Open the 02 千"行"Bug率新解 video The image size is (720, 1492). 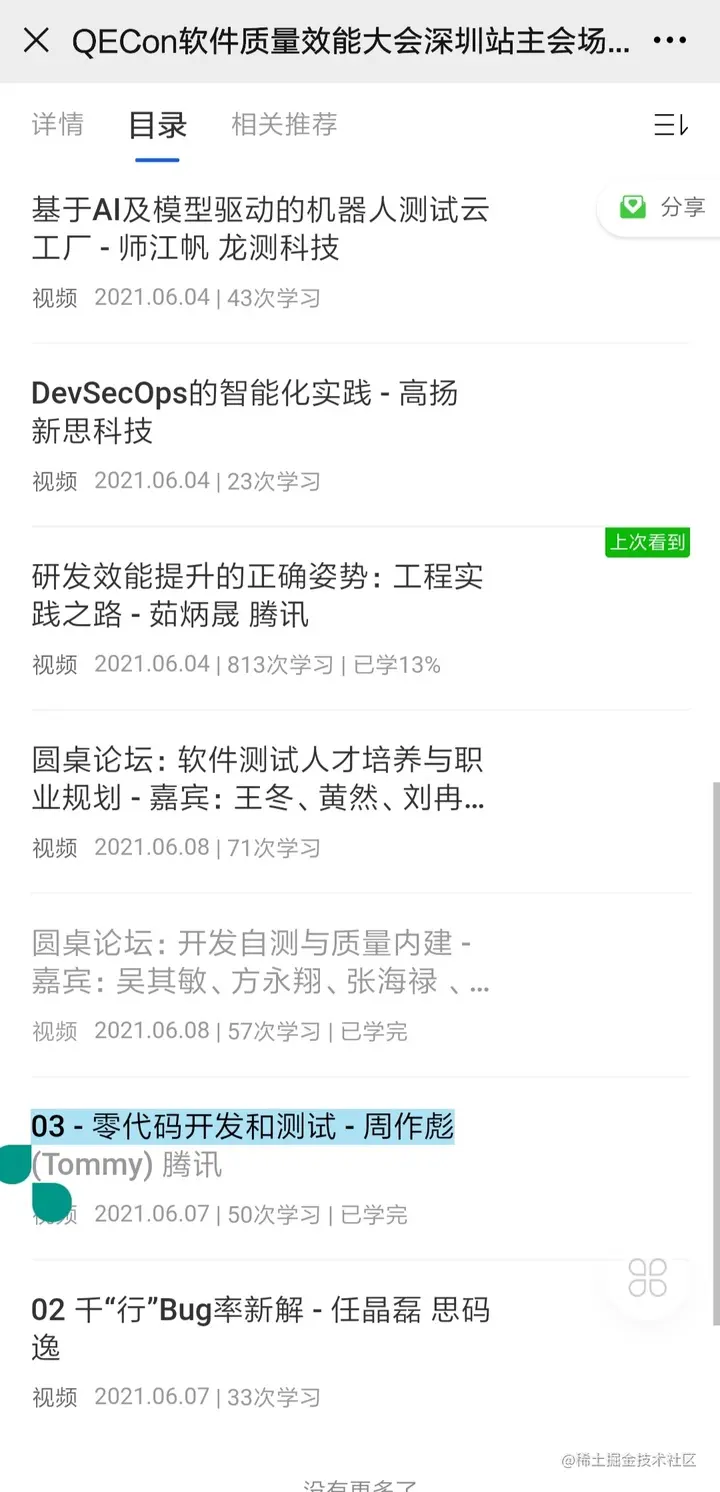pyautogui.click(x=260, y=1328)
